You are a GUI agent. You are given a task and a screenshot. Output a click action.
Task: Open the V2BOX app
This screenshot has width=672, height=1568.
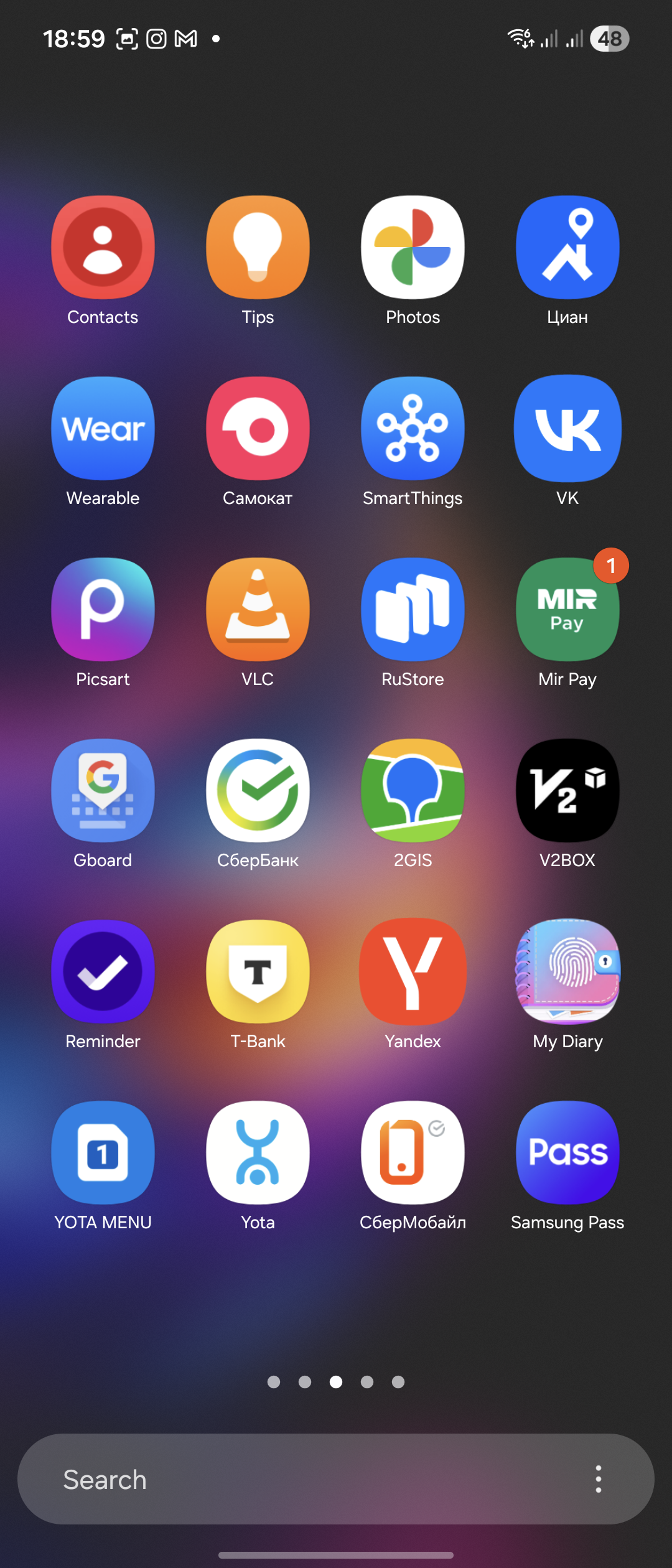(x=567, y=791)
